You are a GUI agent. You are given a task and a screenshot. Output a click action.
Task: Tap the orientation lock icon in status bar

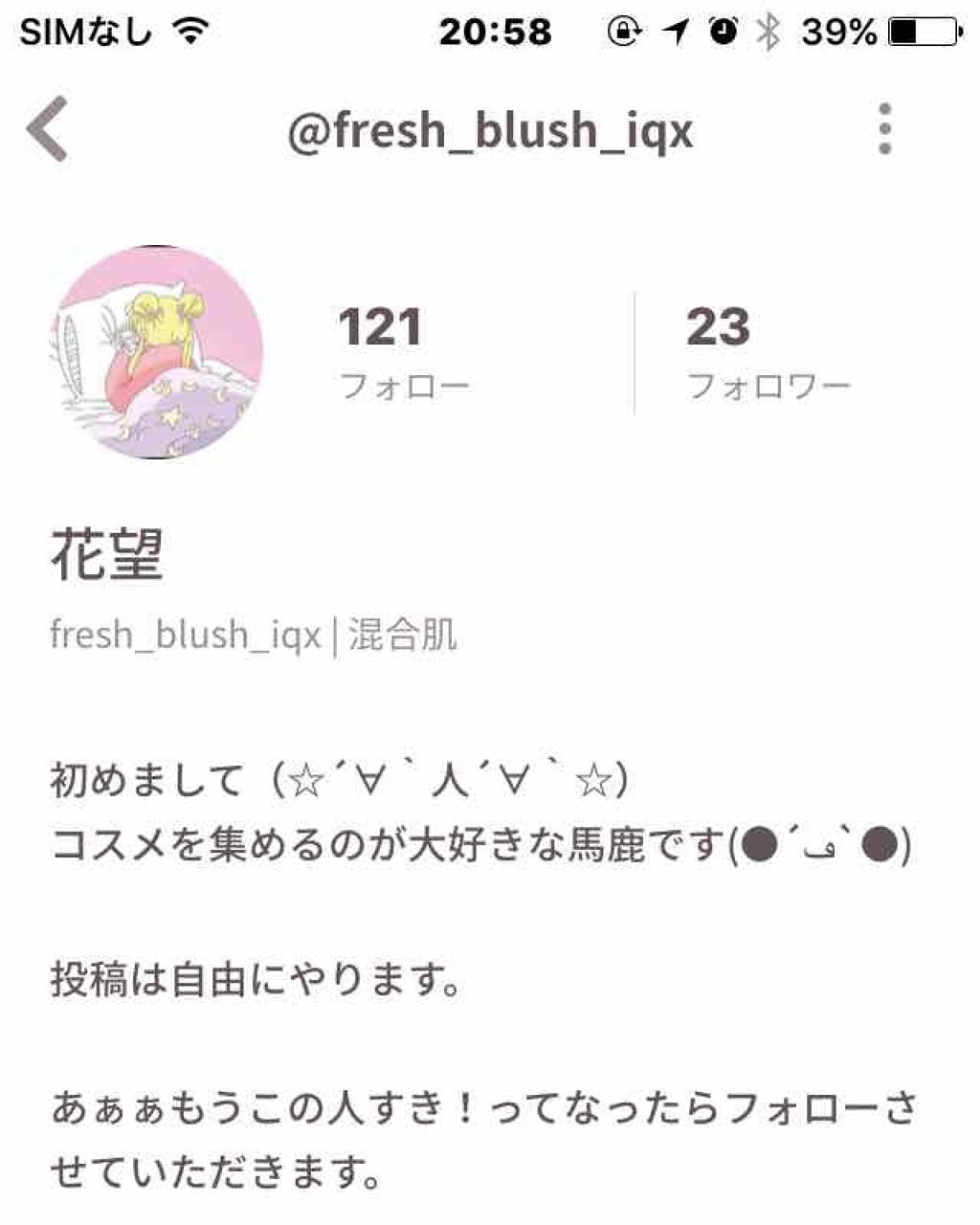[625, 32]
